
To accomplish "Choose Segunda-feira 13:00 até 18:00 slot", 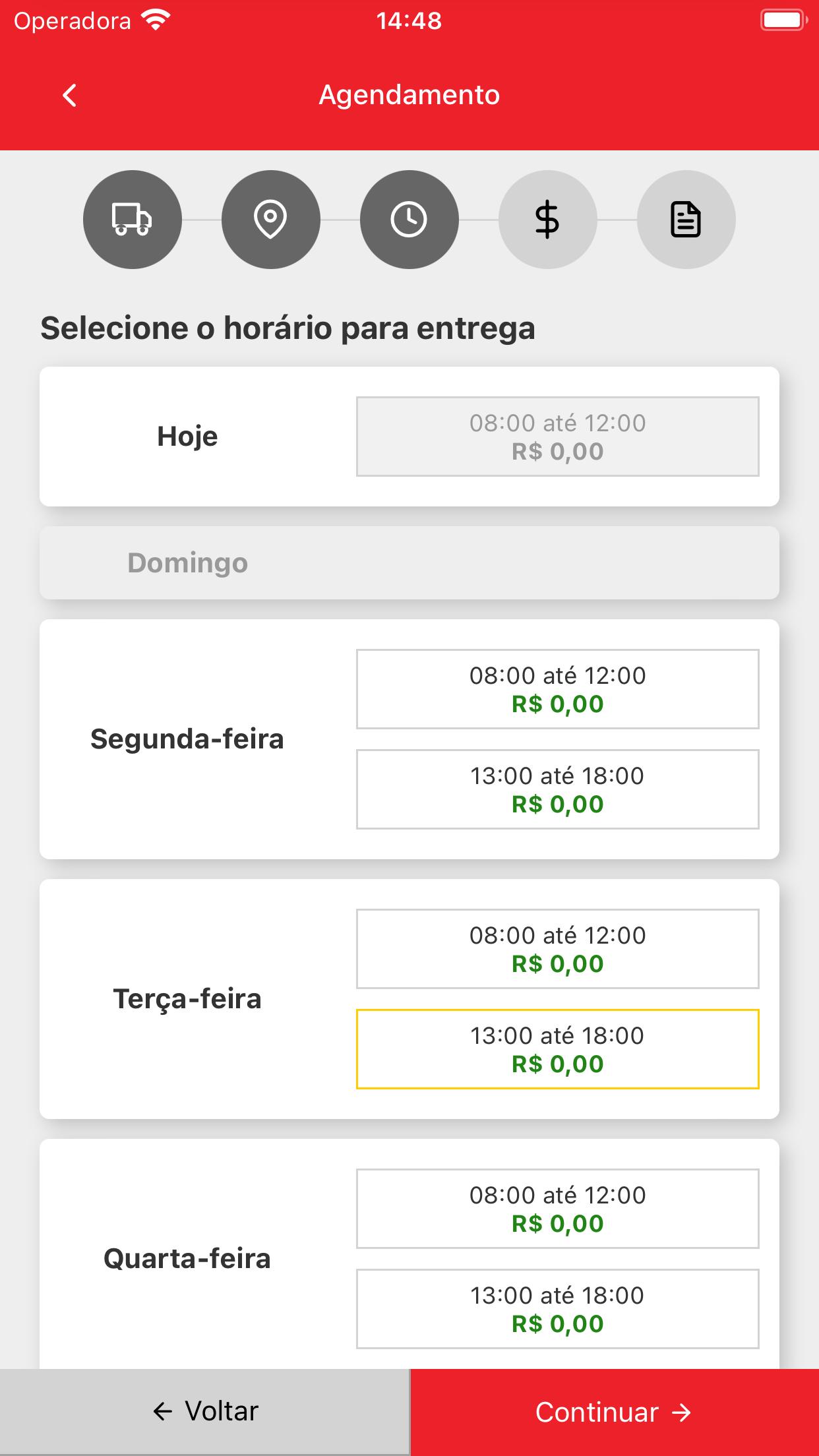I will 558,789.
